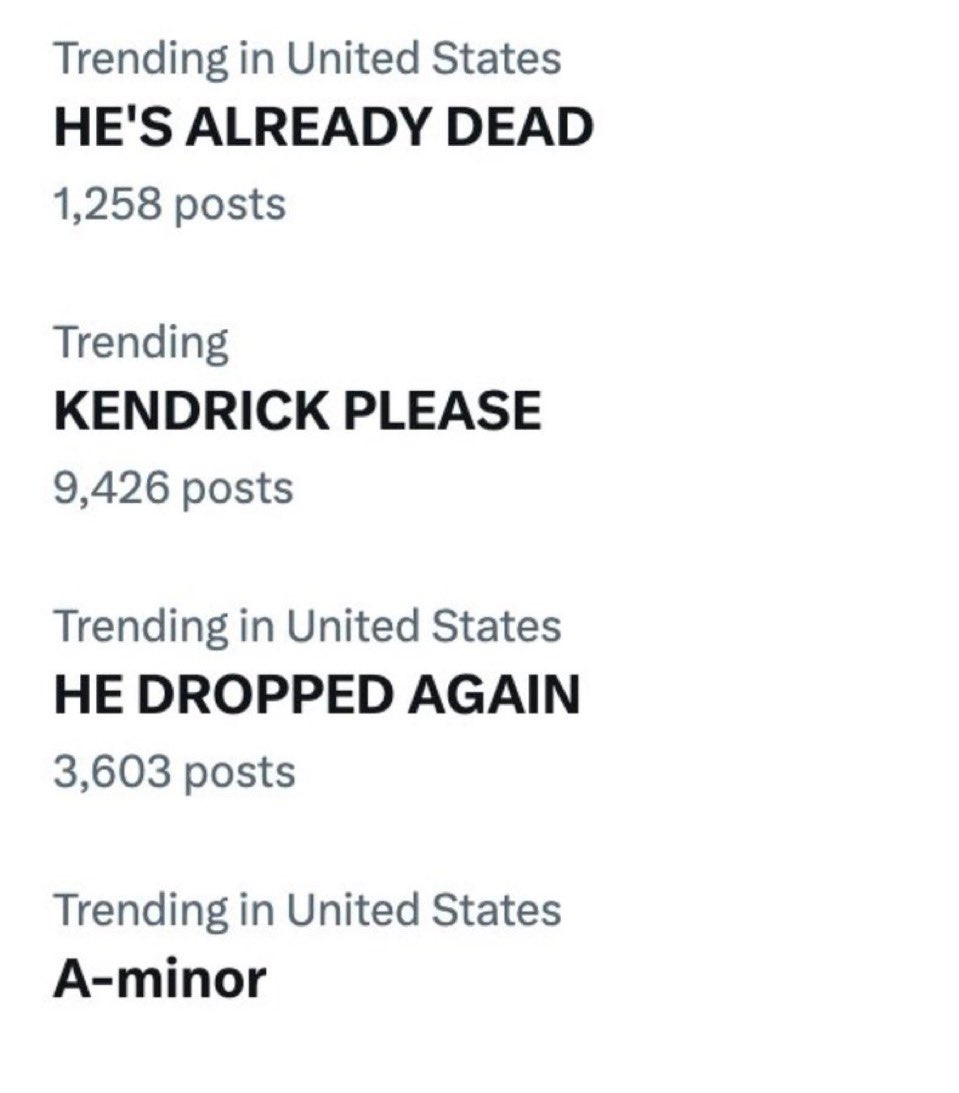
Task: View posts for KENDRICK PLEASE trend
Action: pyautogui.click(x=297, y=411)
